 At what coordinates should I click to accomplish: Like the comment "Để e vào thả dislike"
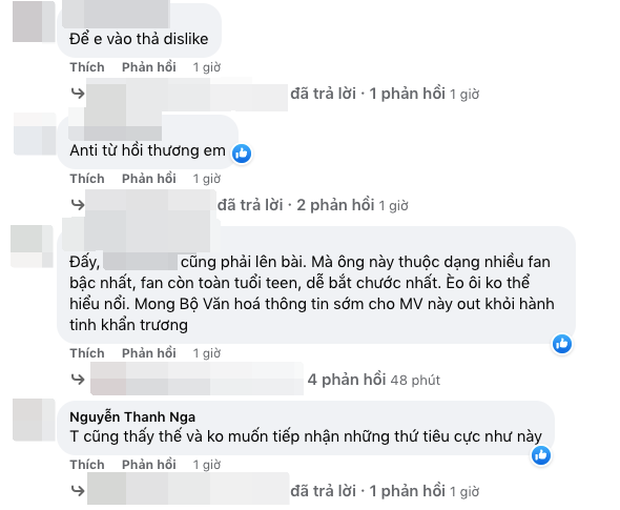point(87,67)
